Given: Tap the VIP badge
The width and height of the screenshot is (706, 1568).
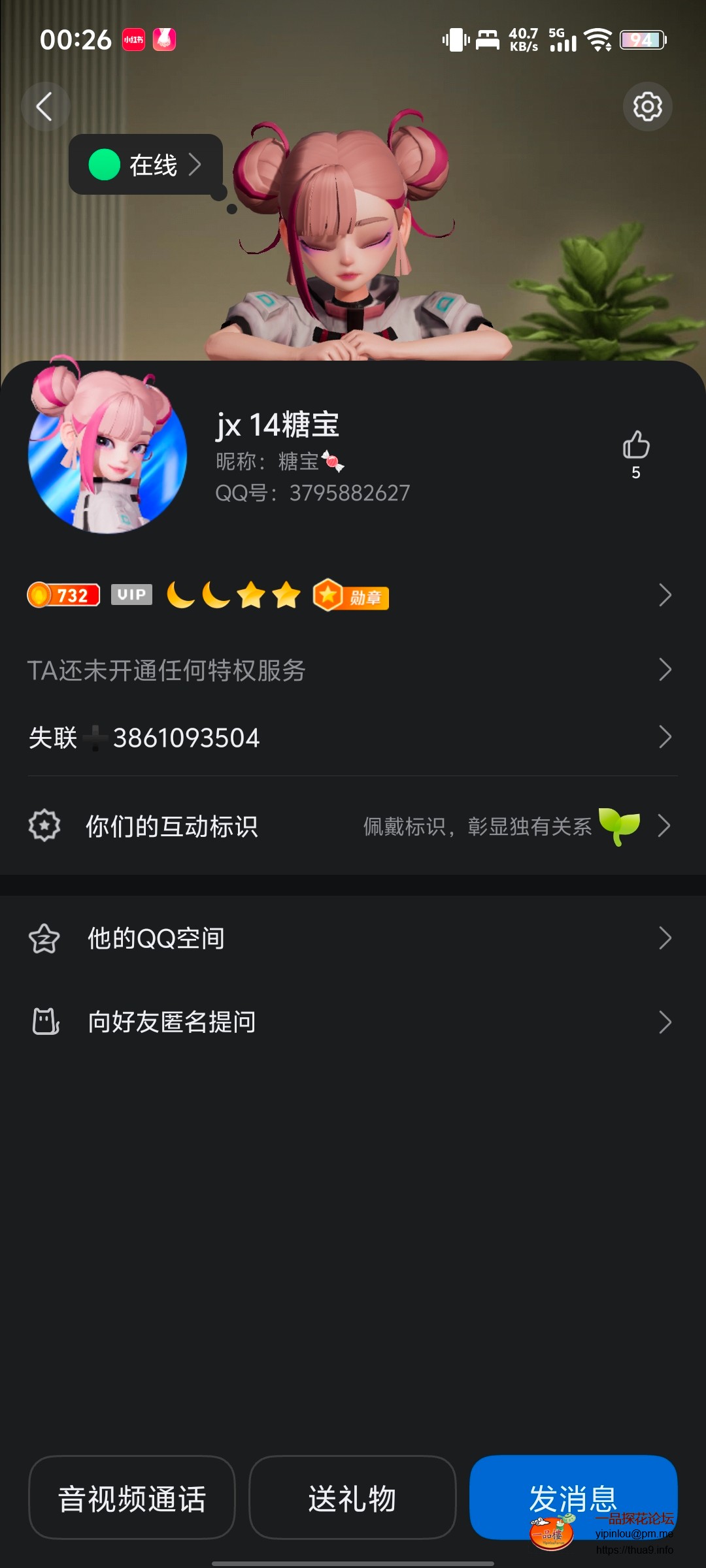Looking at the screenshot, I should pyautogui.click(x=131, y=595).
